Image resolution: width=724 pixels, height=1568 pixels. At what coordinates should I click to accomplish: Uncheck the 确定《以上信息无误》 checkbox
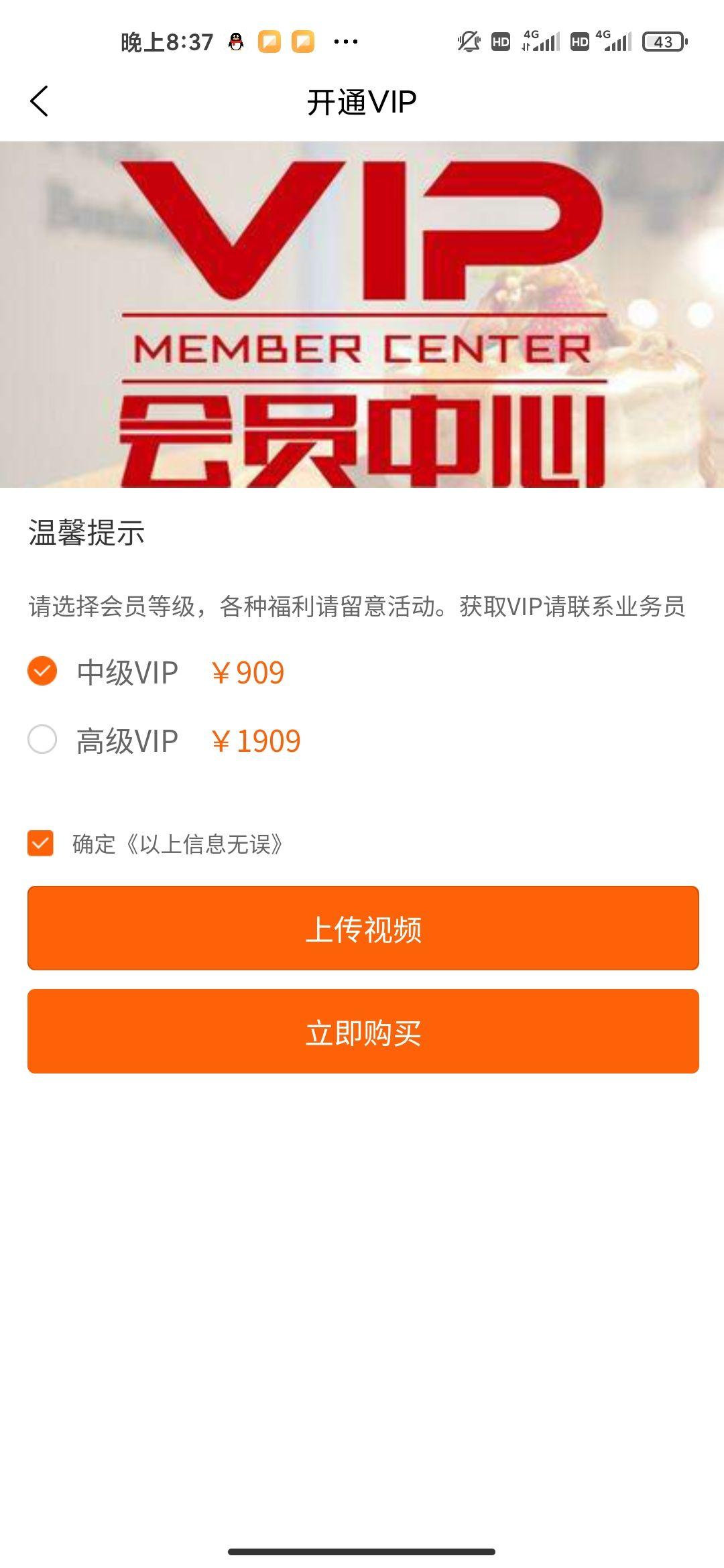[x=41, y=844]
